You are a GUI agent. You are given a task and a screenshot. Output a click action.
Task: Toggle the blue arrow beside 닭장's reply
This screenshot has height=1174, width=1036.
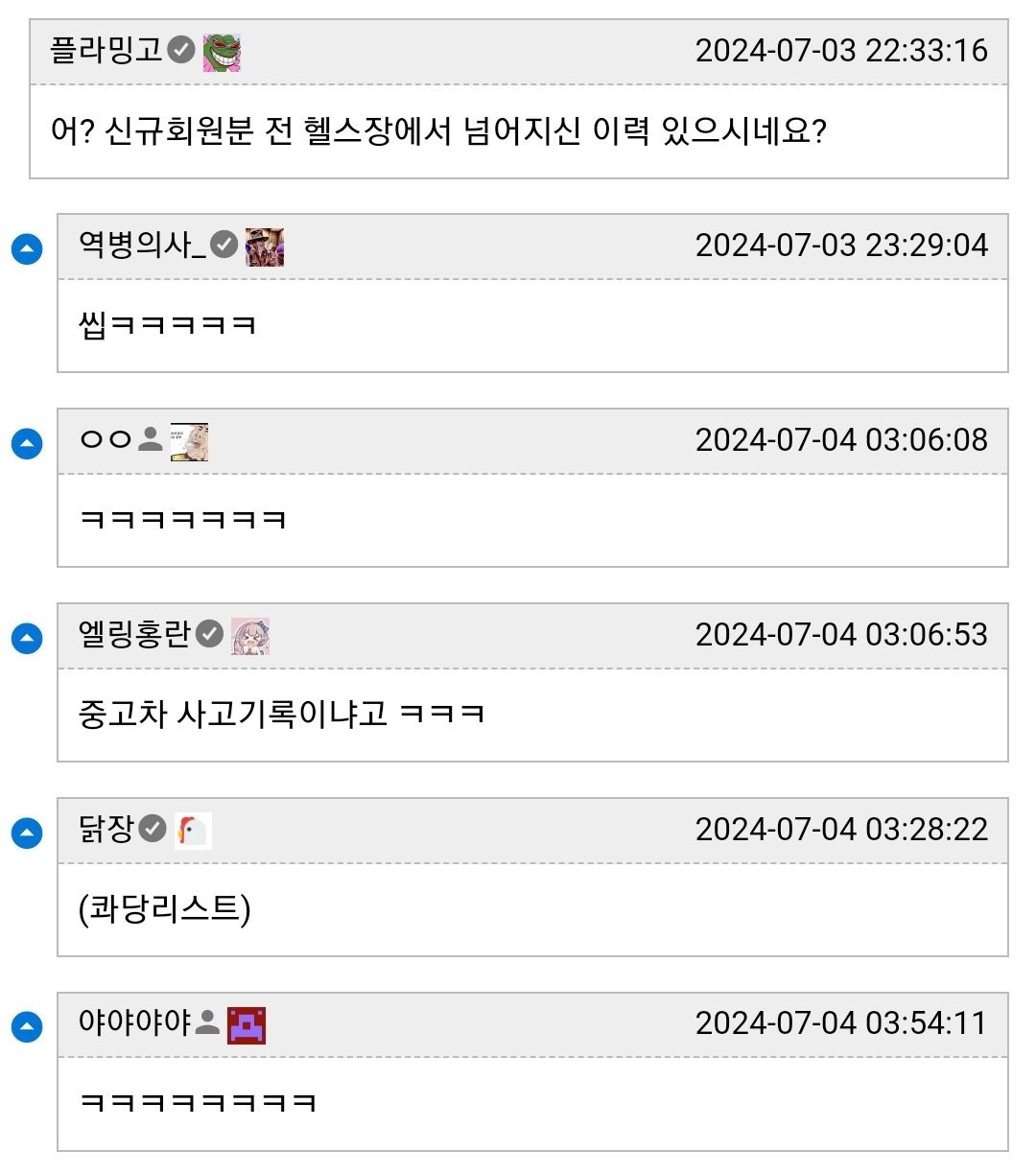tap(28, 831)
